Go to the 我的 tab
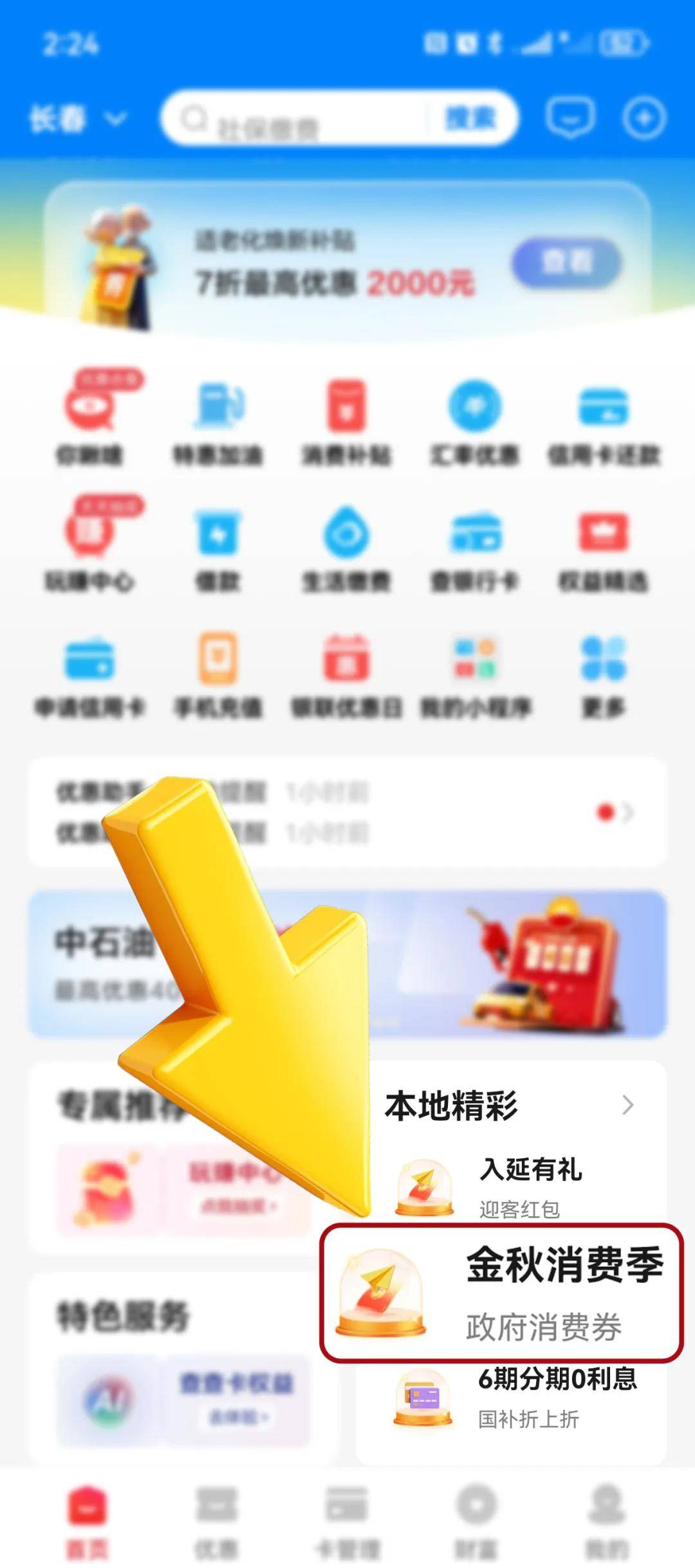The height and width of the screenshot is (1568, 695). coord(606,1521)
